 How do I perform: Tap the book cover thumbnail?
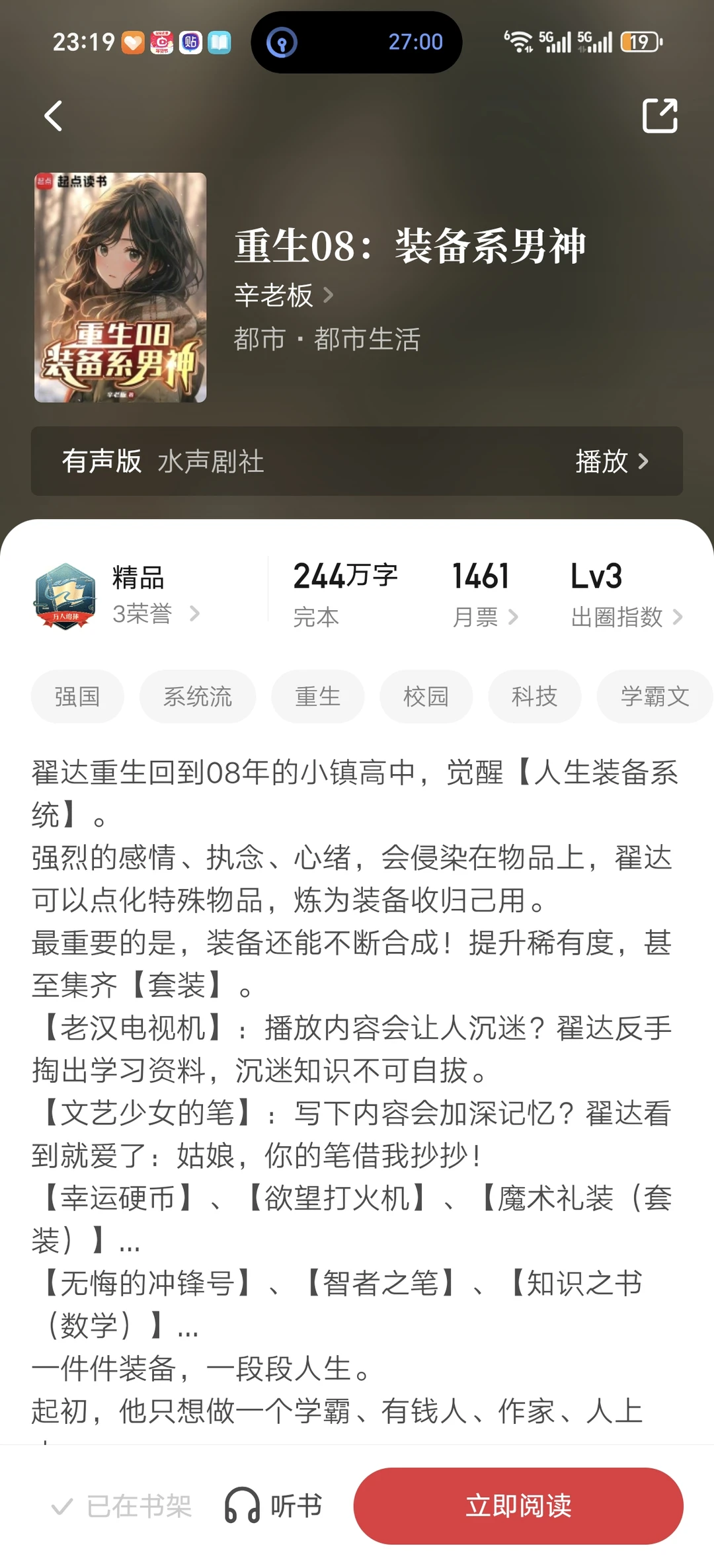(120, 289)
